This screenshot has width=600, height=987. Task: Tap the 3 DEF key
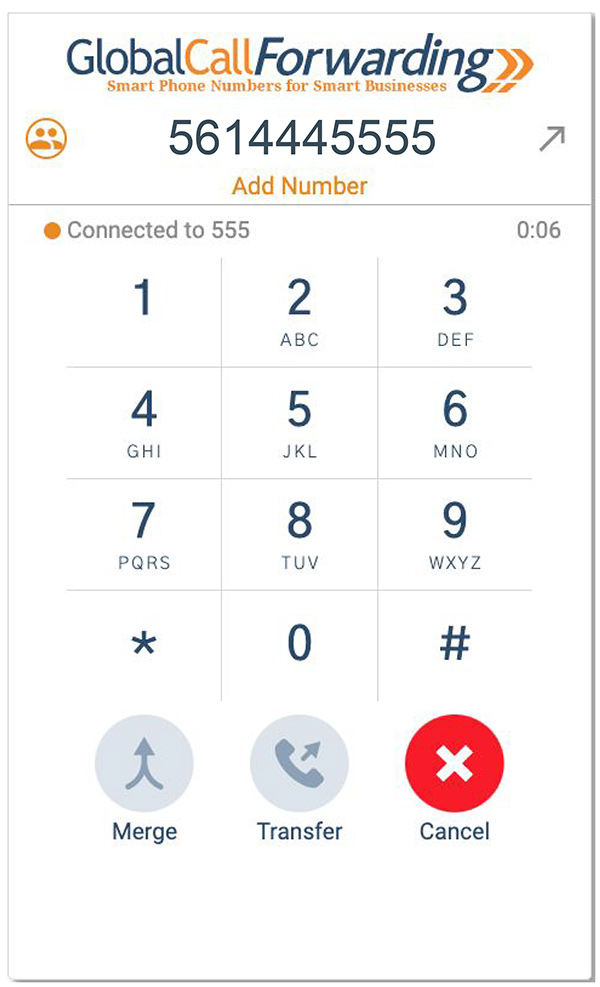pos(455,312)
